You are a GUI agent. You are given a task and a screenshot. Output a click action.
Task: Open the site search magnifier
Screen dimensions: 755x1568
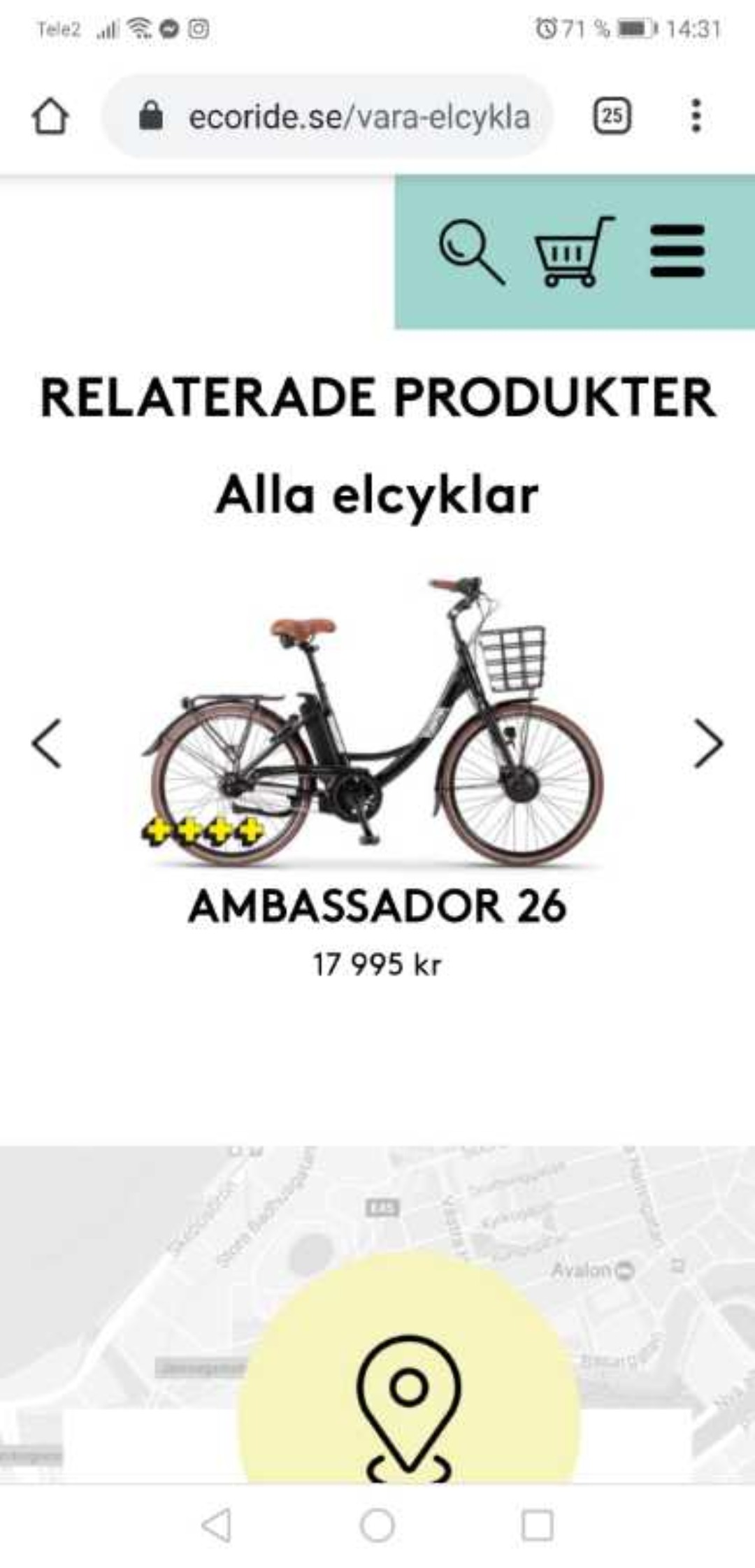471,252
